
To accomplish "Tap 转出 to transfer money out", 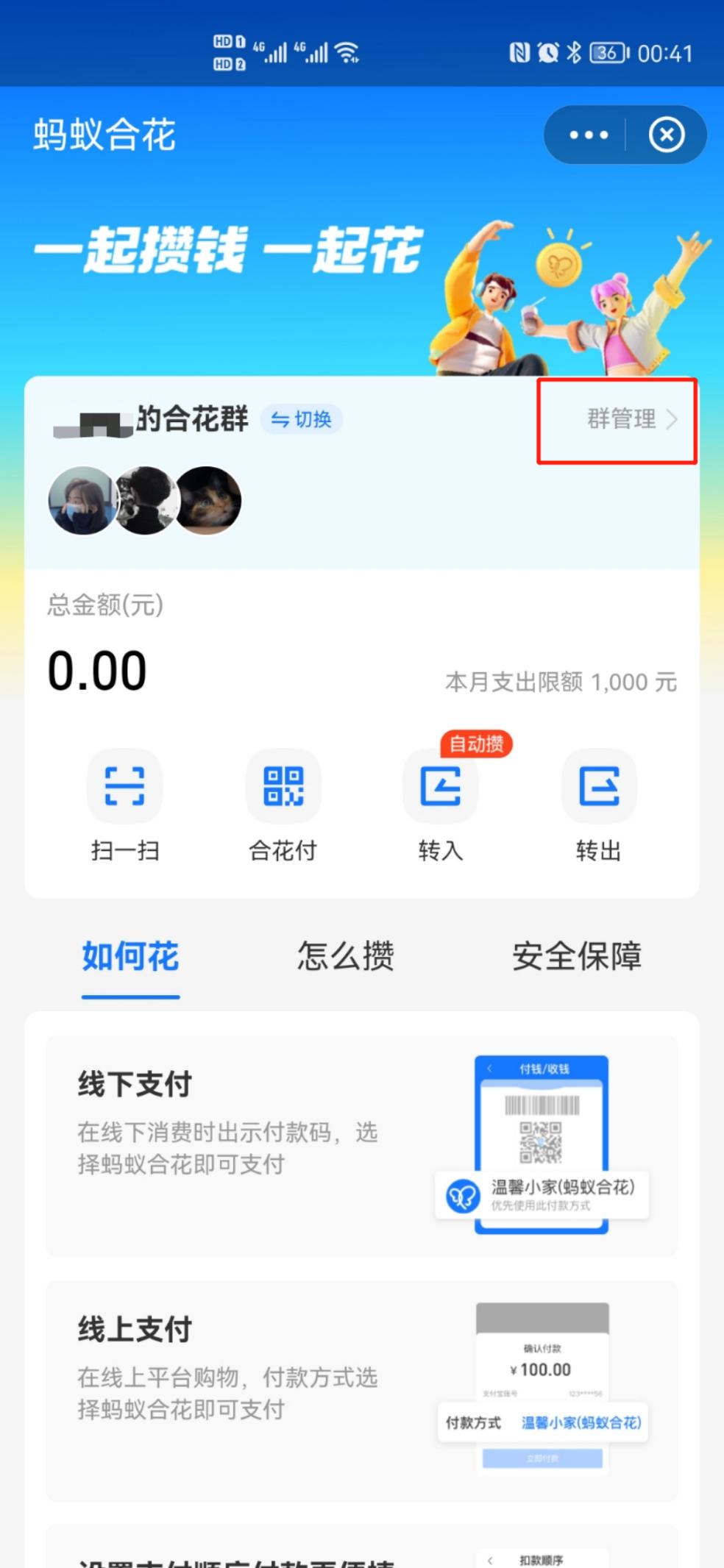I will click(599, 807).
